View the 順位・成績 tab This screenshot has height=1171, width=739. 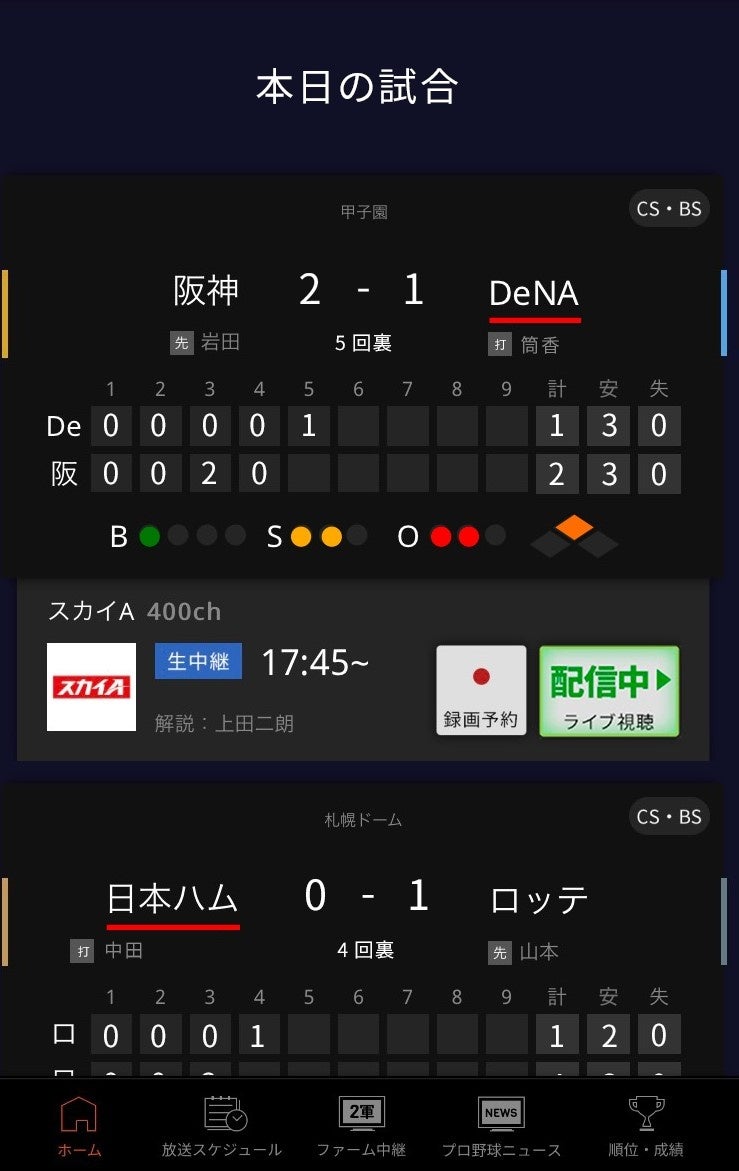pos(645,1126)
